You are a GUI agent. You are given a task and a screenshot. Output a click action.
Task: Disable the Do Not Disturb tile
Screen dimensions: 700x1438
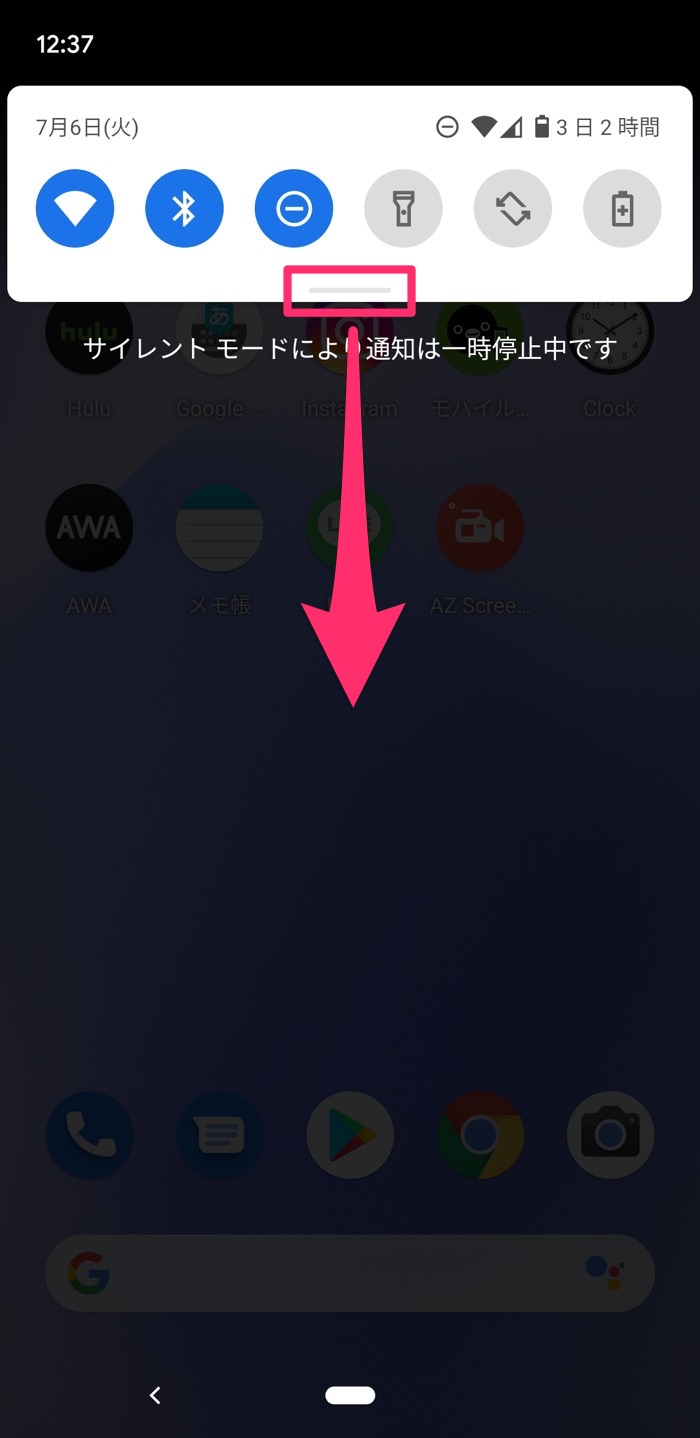coord(294,209)
